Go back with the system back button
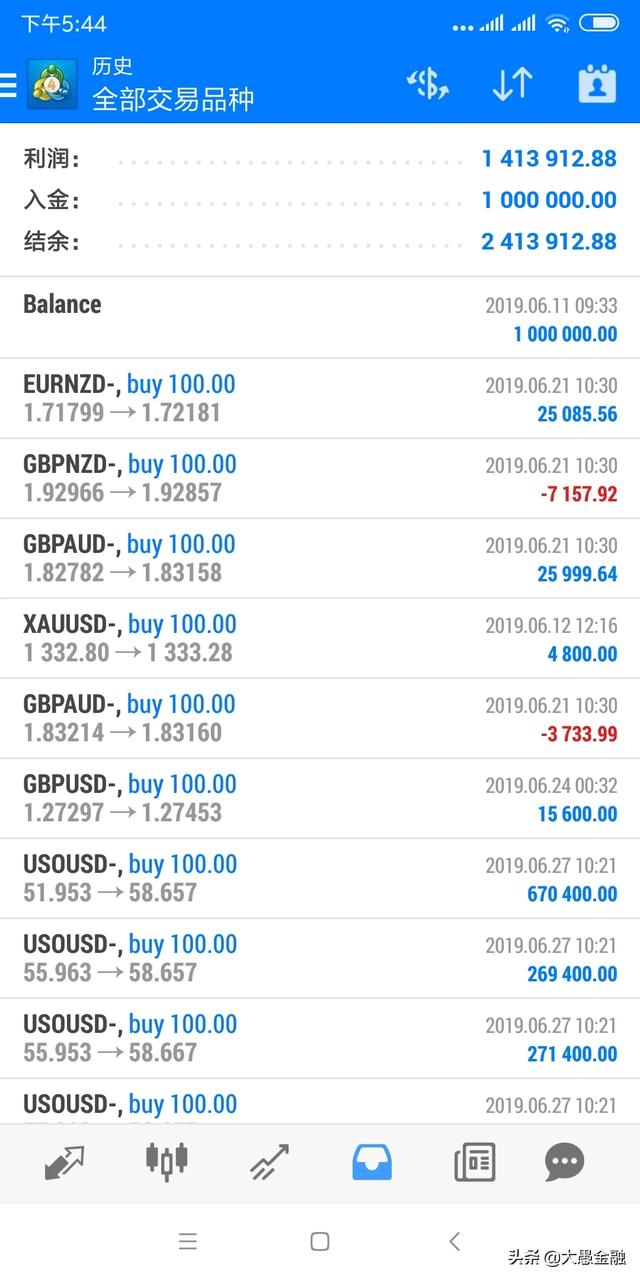This screenshot has height=1280, width=640. tap(455, 1242)
